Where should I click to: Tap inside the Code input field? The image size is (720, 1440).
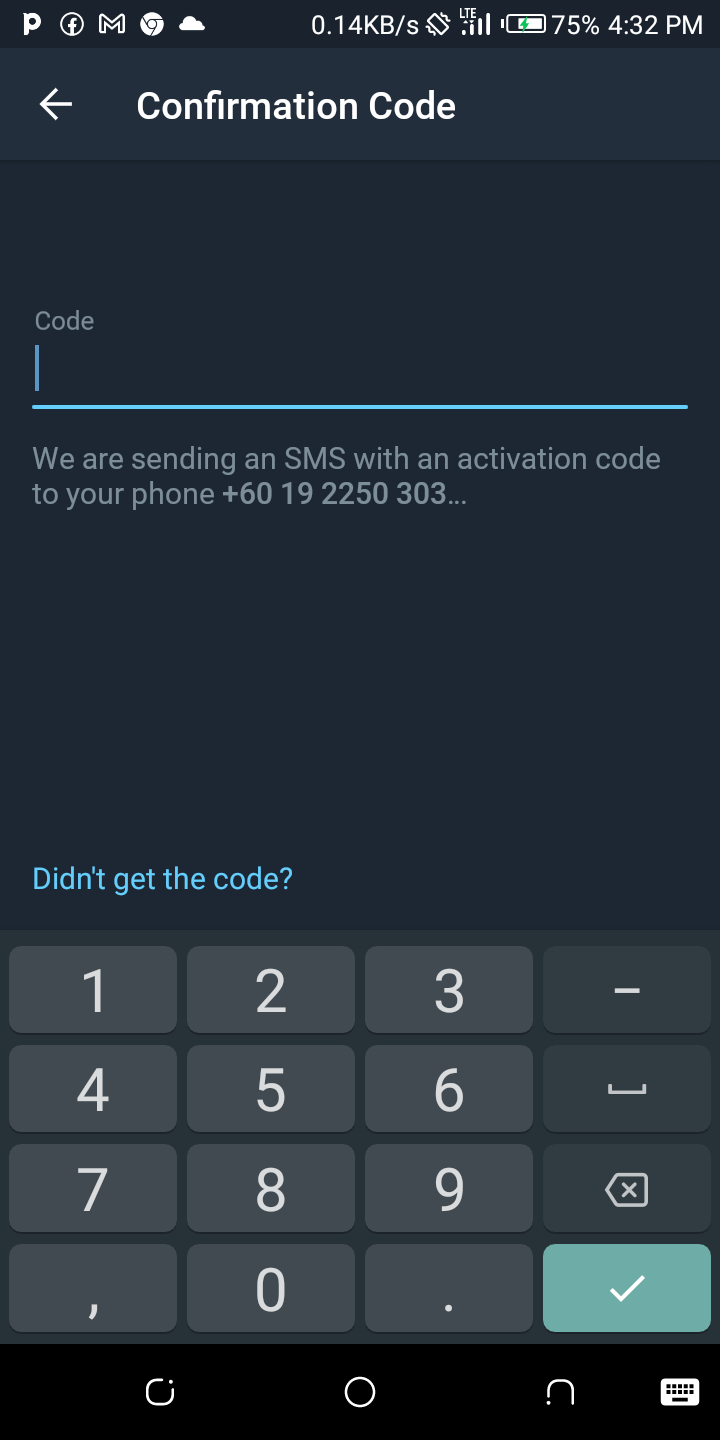[360, 368]
